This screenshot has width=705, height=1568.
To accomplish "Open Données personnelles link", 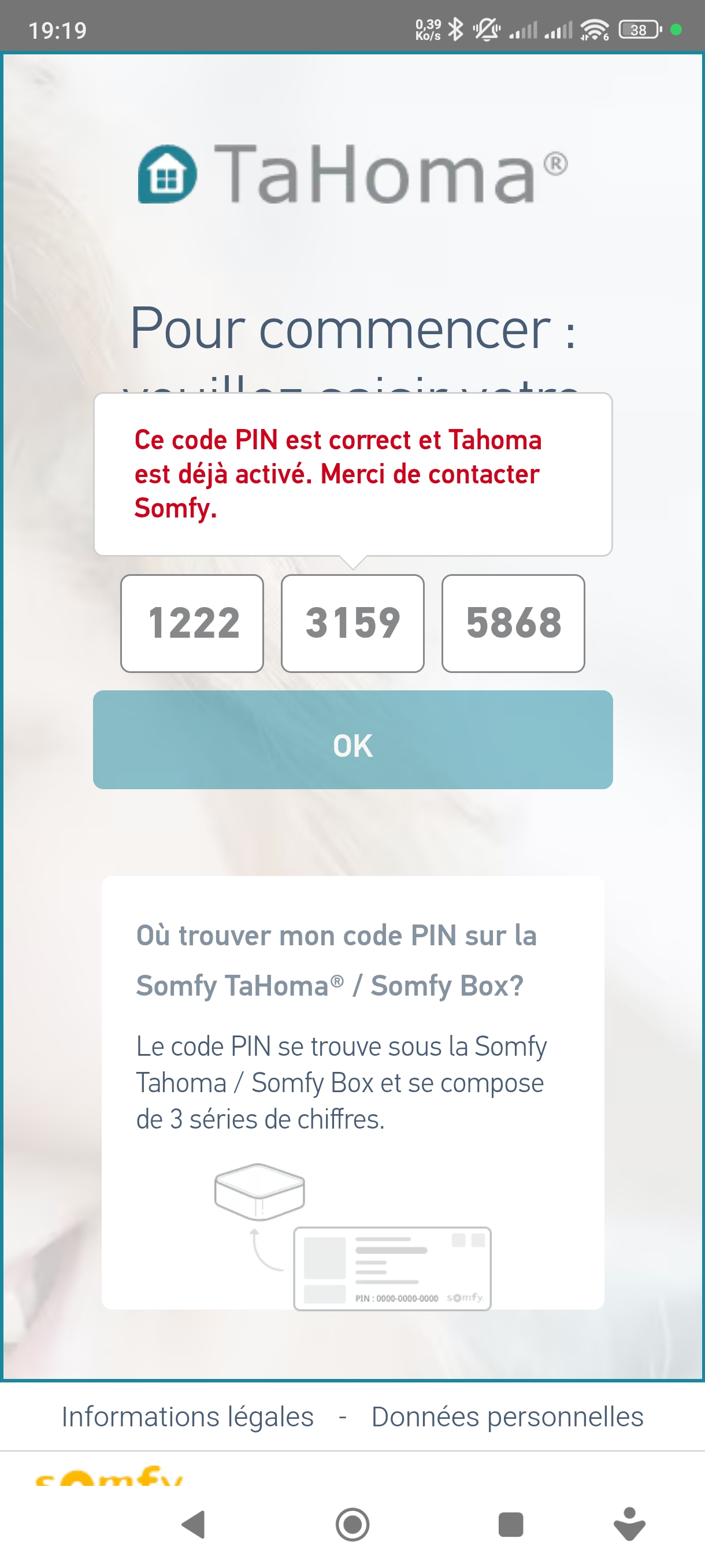I will pyautogui.click(x=507, y=1417).
